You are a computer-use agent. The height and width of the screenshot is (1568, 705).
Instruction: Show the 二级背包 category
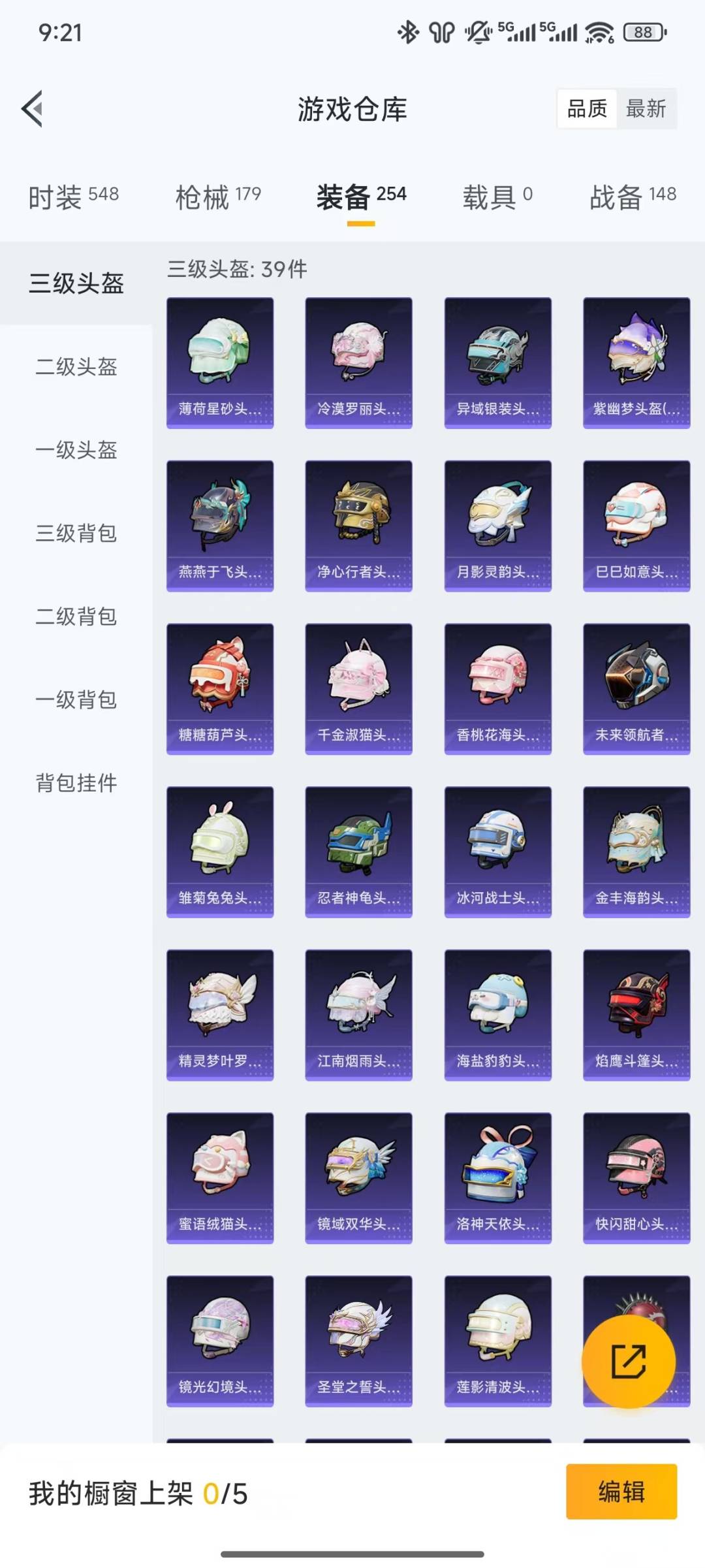click(76, 616)
